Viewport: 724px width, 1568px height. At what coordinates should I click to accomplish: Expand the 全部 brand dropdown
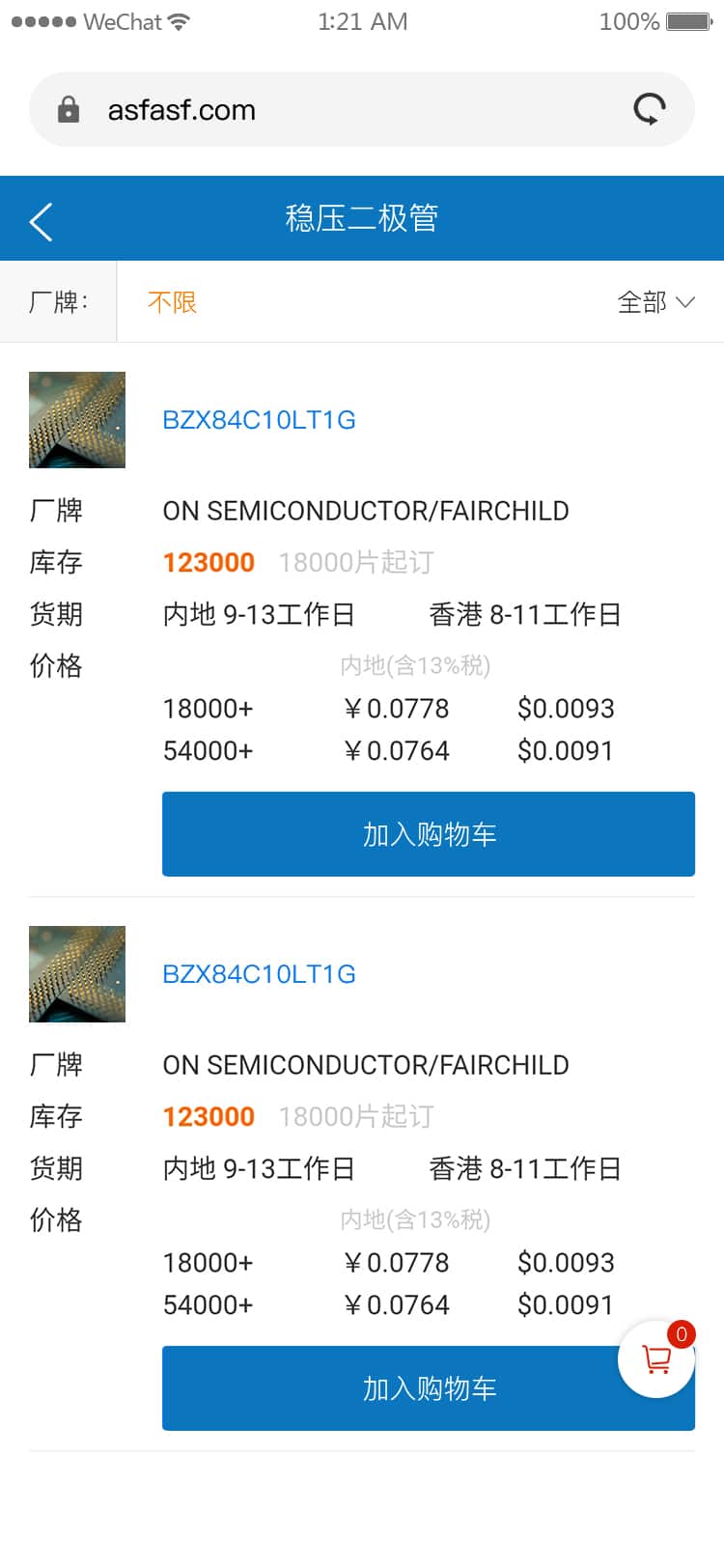pyautogui.click(x=656, y=302)
